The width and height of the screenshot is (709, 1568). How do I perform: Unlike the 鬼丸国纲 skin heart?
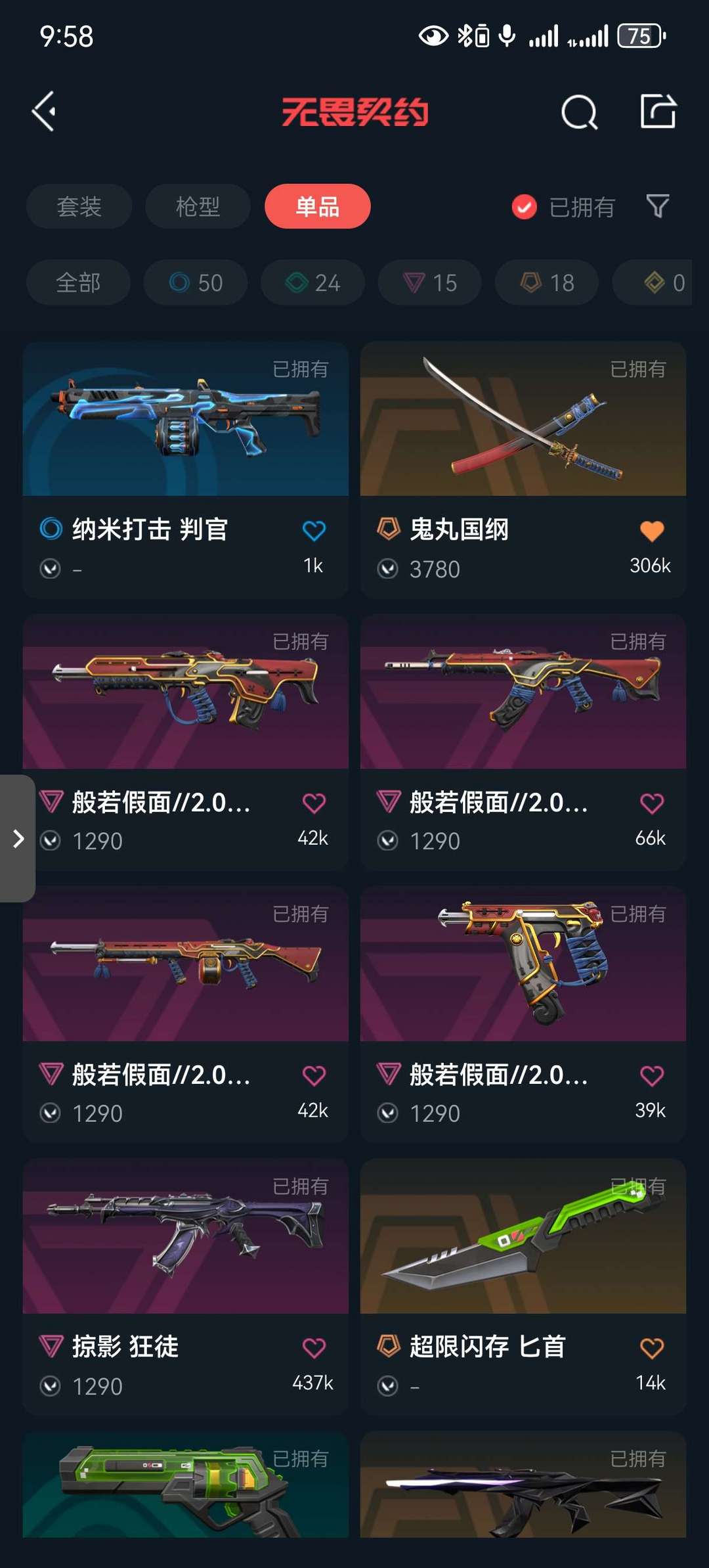(x=652, y=531)
